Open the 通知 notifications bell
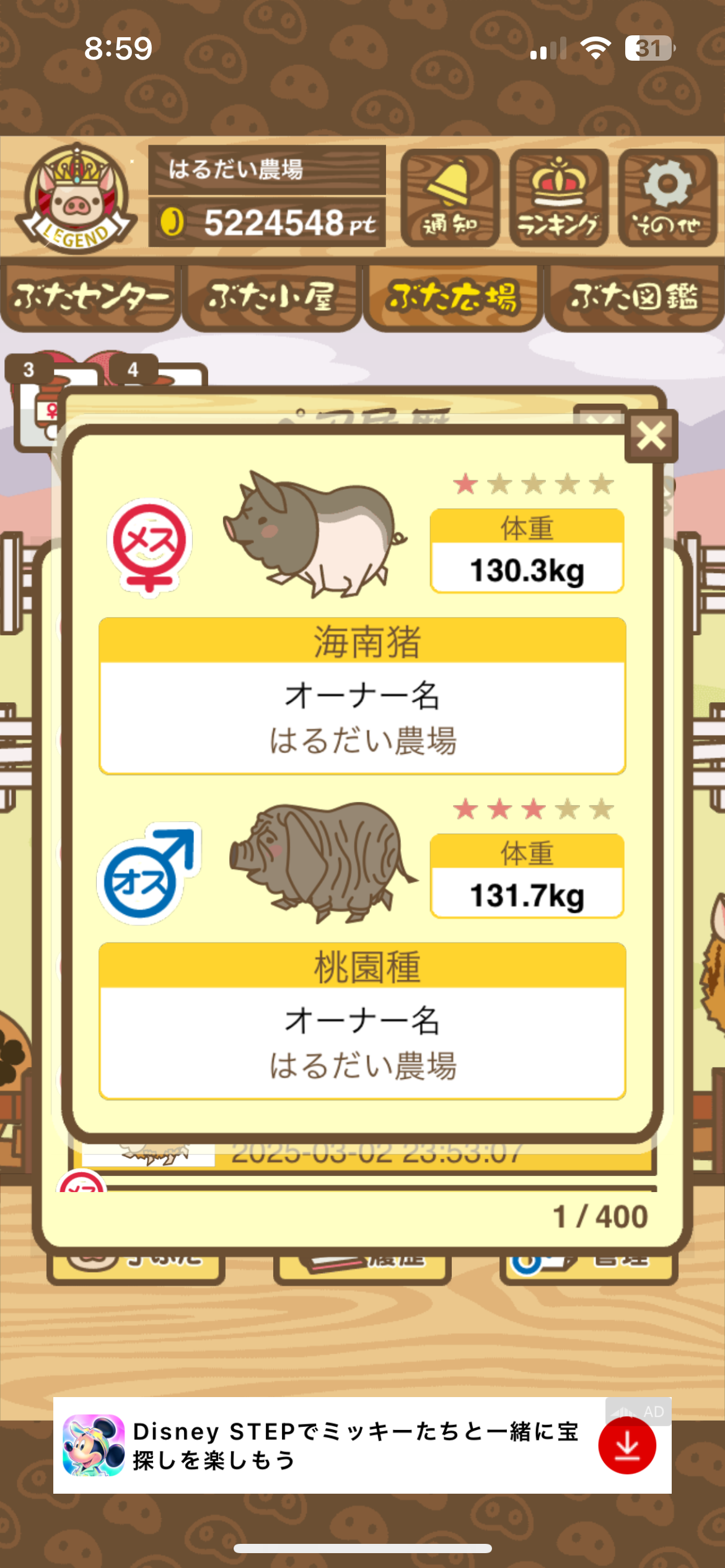The image size is (725, 1568). 450,198
